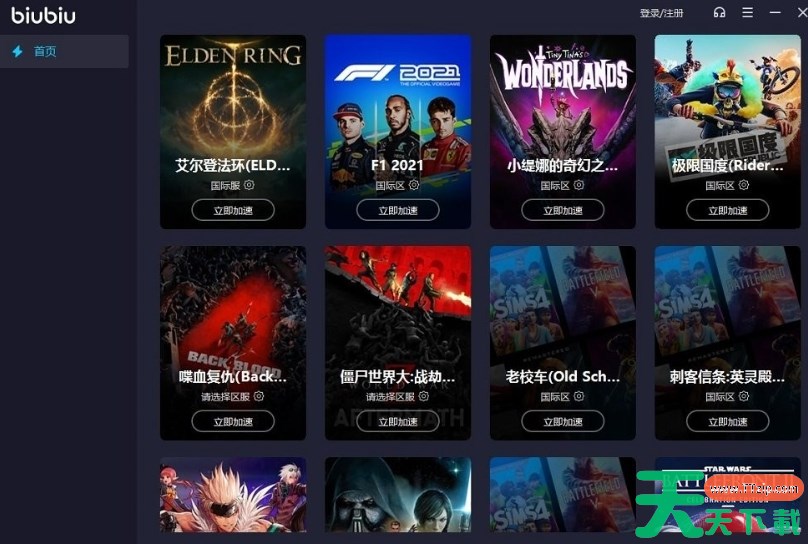Viewport: 808px width, 544px height.
Task: Tap 立即加速 under 僵尸世界大战
Action: 398,421
